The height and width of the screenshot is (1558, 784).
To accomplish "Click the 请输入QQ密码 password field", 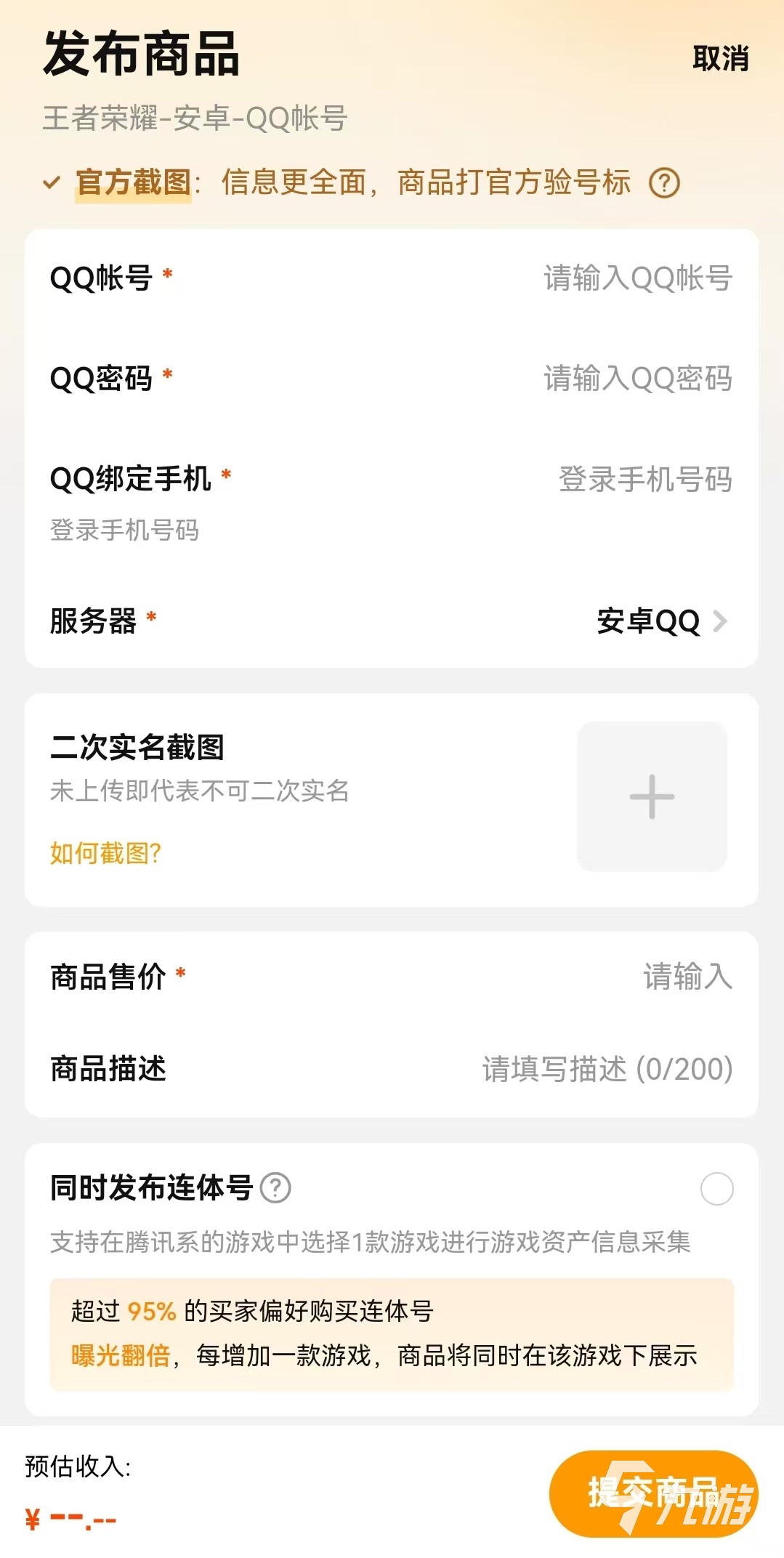I will [636, 376].
